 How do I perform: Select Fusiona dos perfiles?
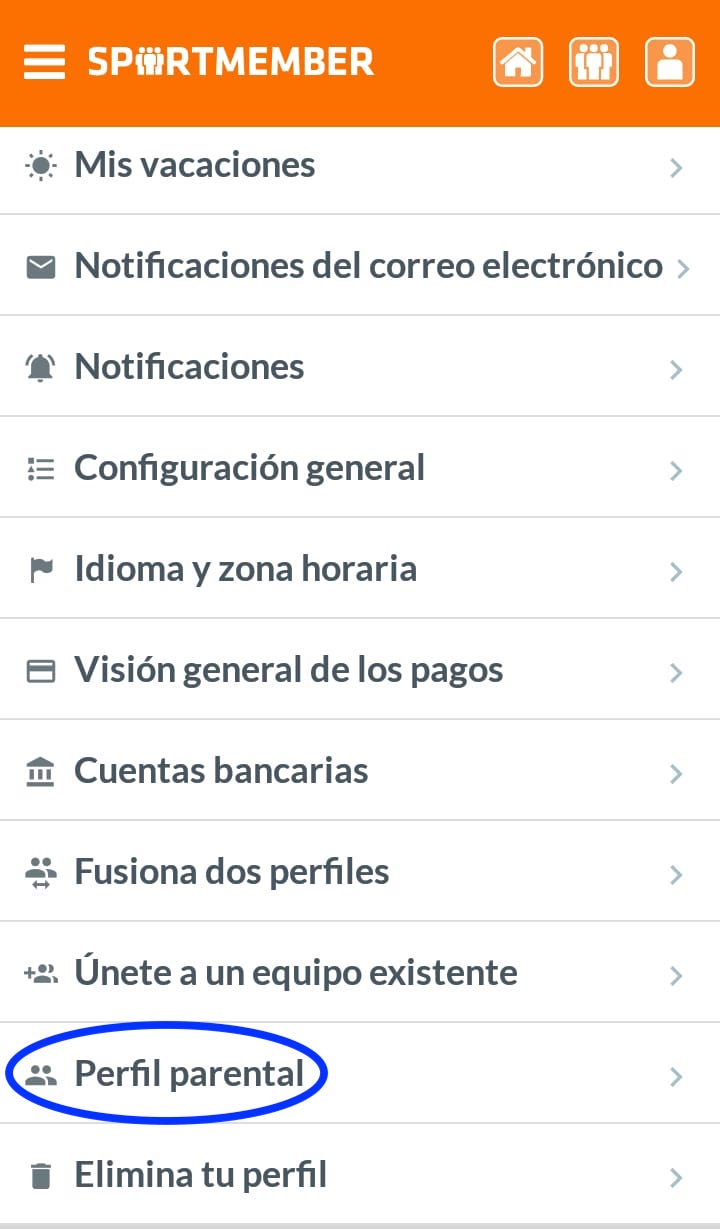(x=360, y=872)
